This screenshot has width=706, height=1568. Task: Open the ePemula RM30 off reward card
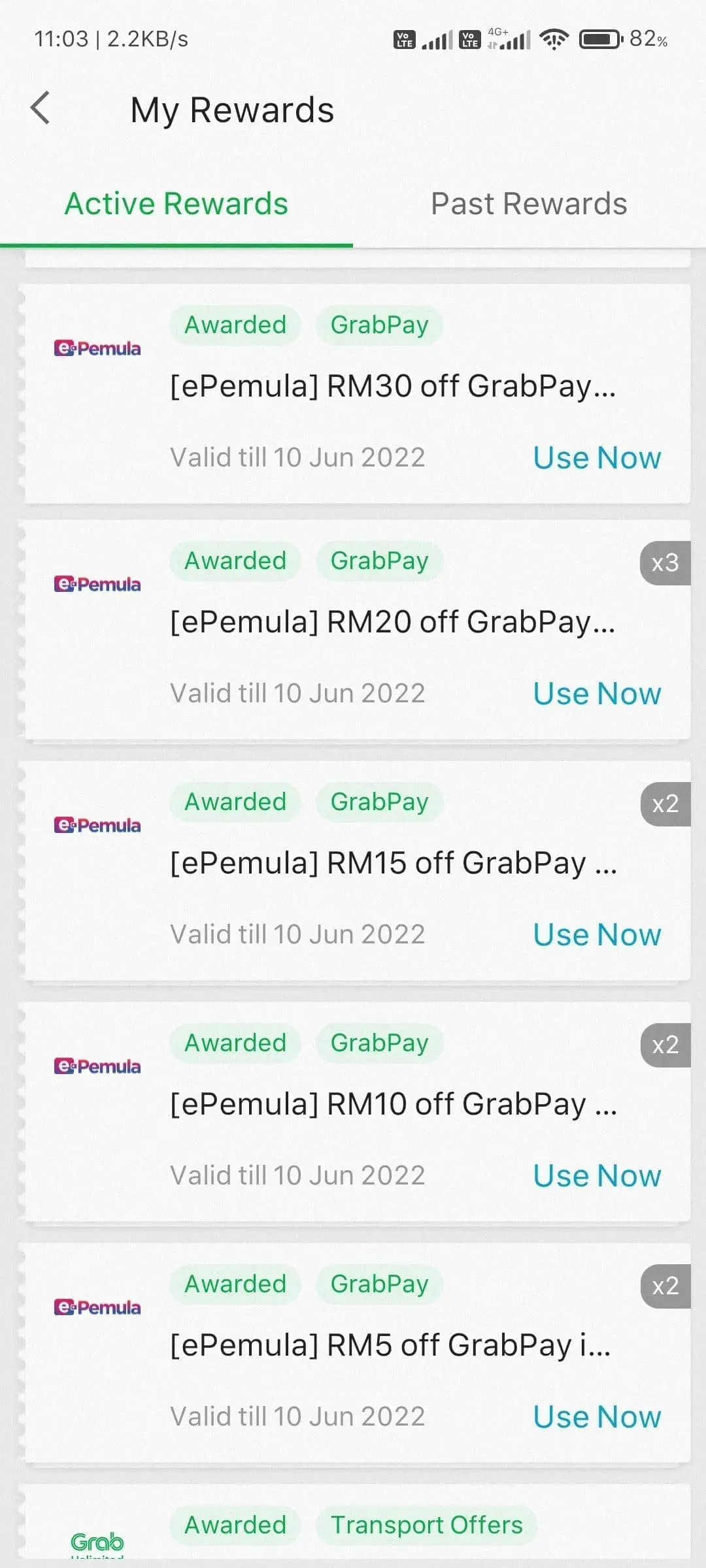point(392,385)
